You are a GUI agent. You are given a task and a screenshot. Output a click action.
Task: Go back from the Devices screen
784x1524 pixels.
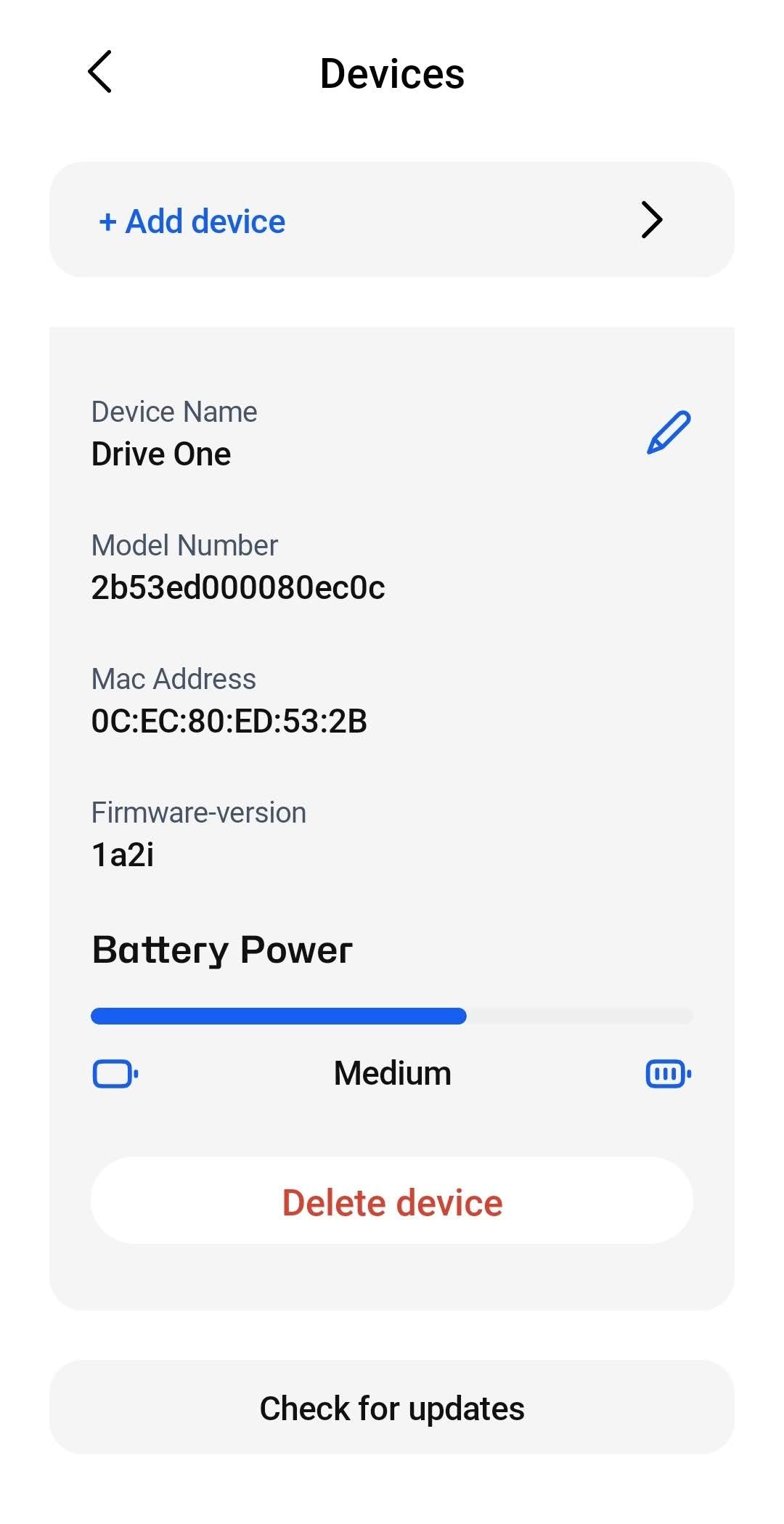coord(100,72)
